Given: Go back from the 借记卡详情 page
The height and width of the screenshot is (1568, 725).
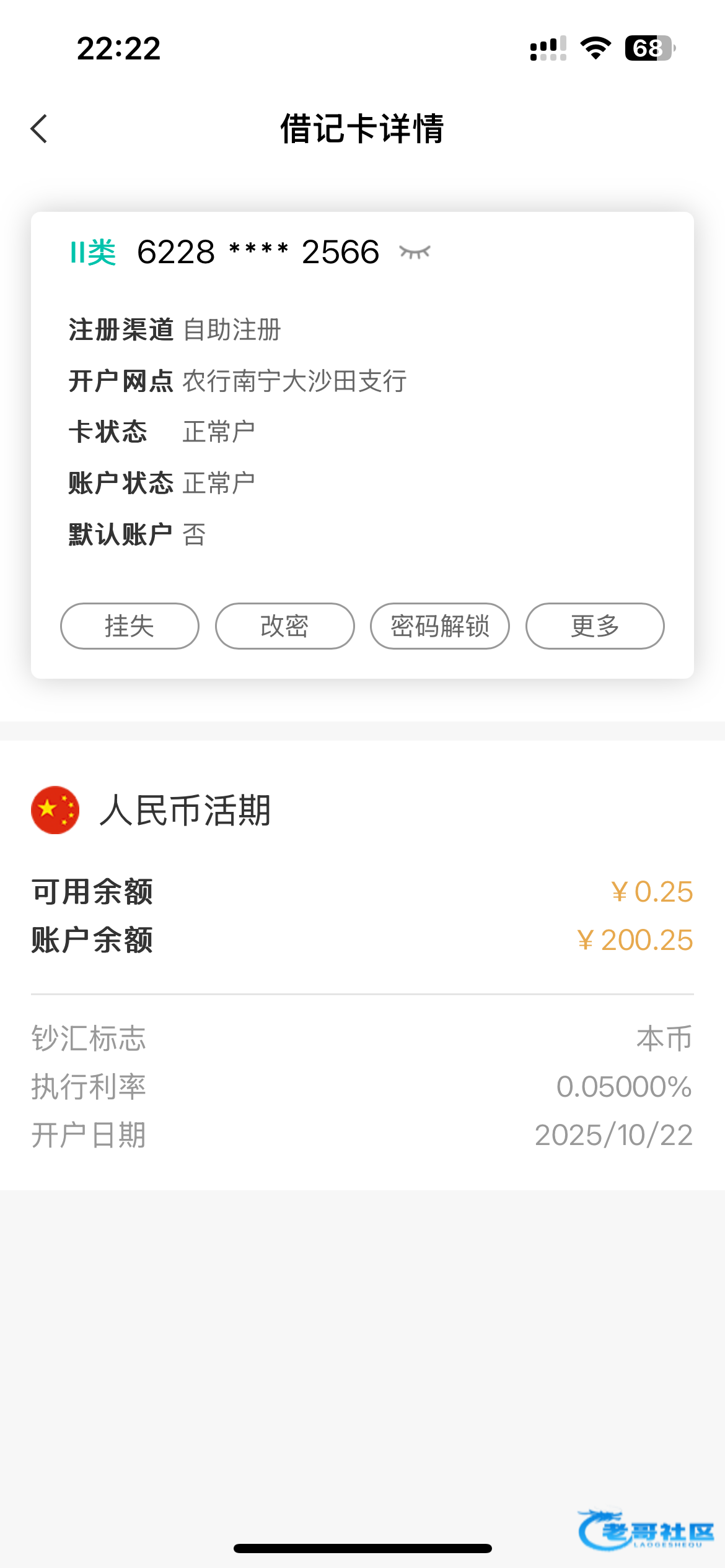Looking at the screenshot, I should click(x=39, y=129).
